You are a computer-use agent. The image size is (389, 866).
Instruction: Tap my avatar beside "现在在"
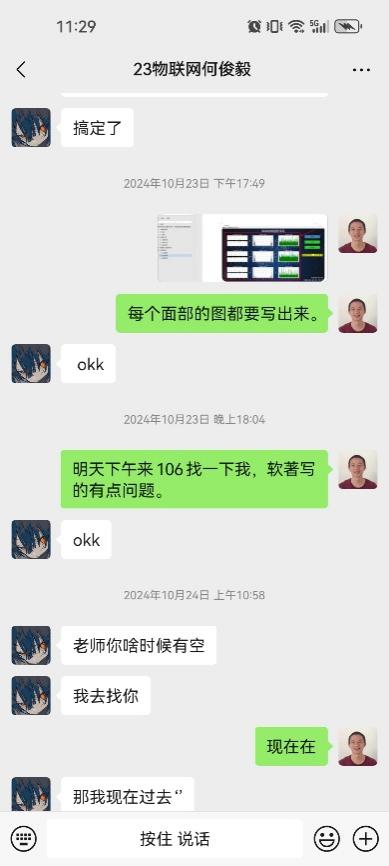(358, 746)
